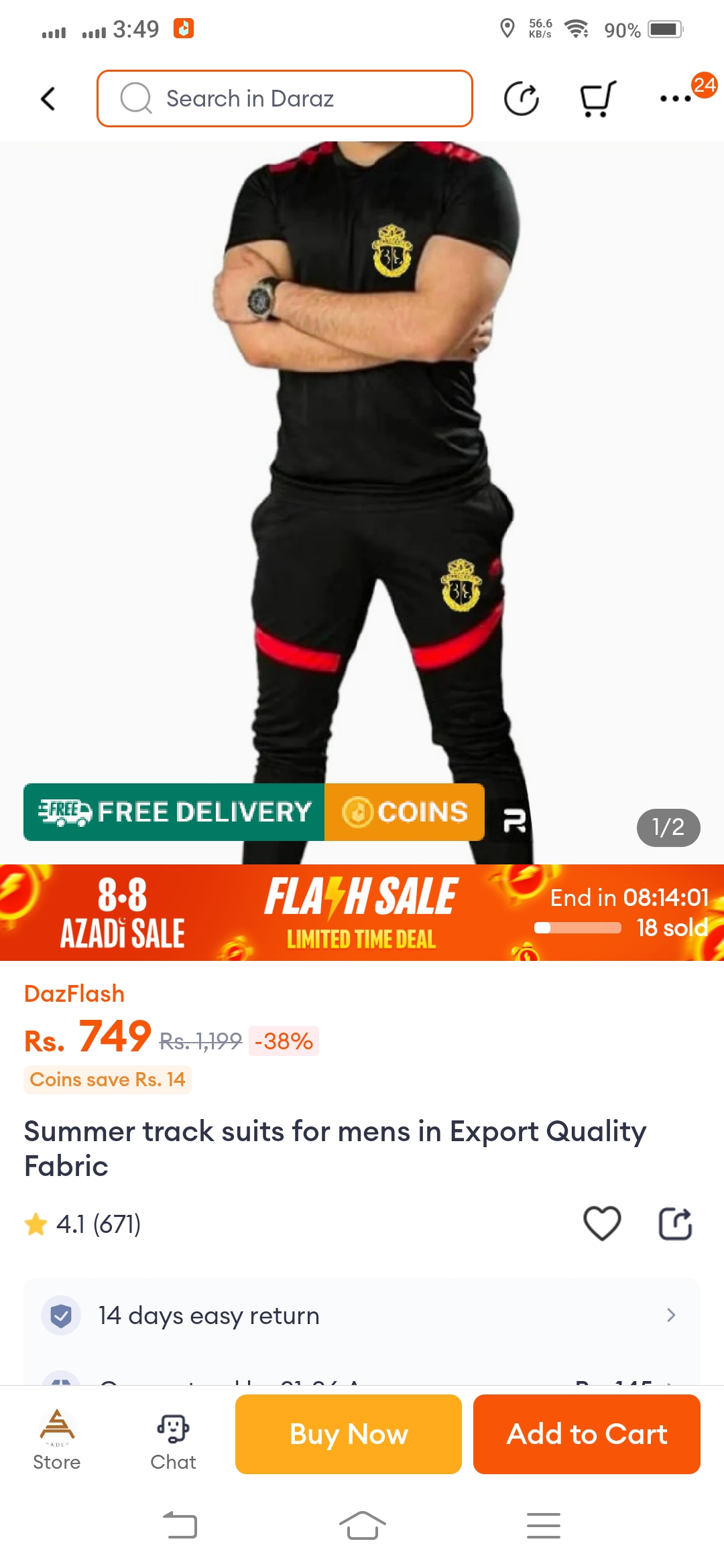Tap the circular arrow icon beside search
This screenshot has width=724, height=1568.
point(521,99)
